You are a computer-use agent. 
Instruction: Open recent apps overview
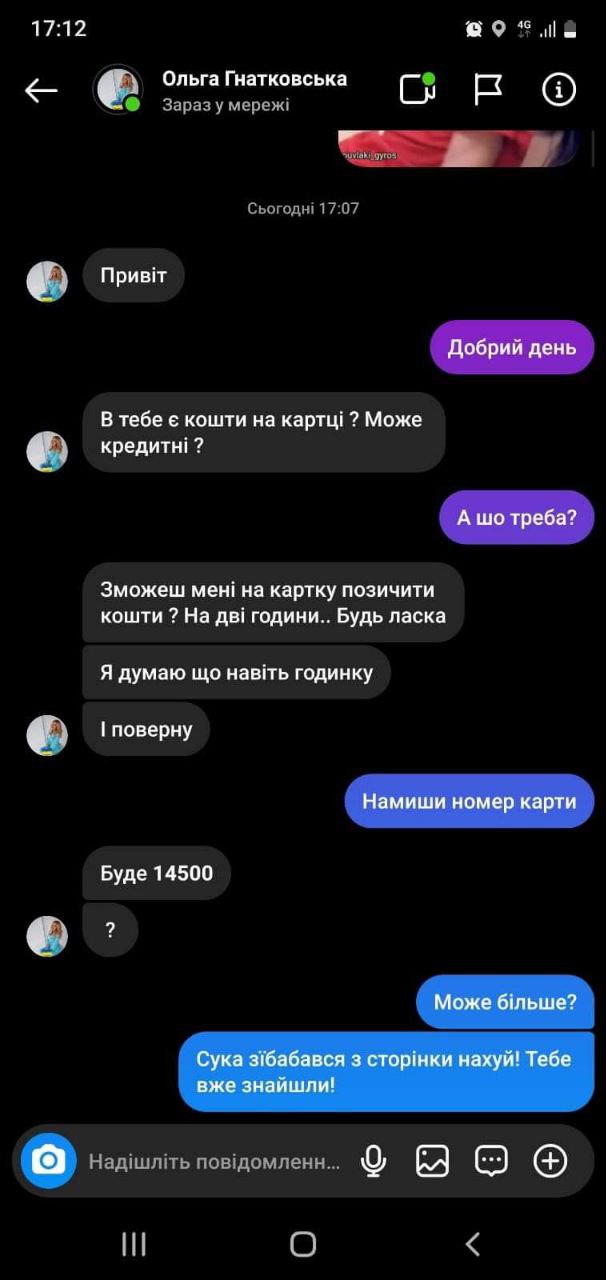click(134, 1243)
